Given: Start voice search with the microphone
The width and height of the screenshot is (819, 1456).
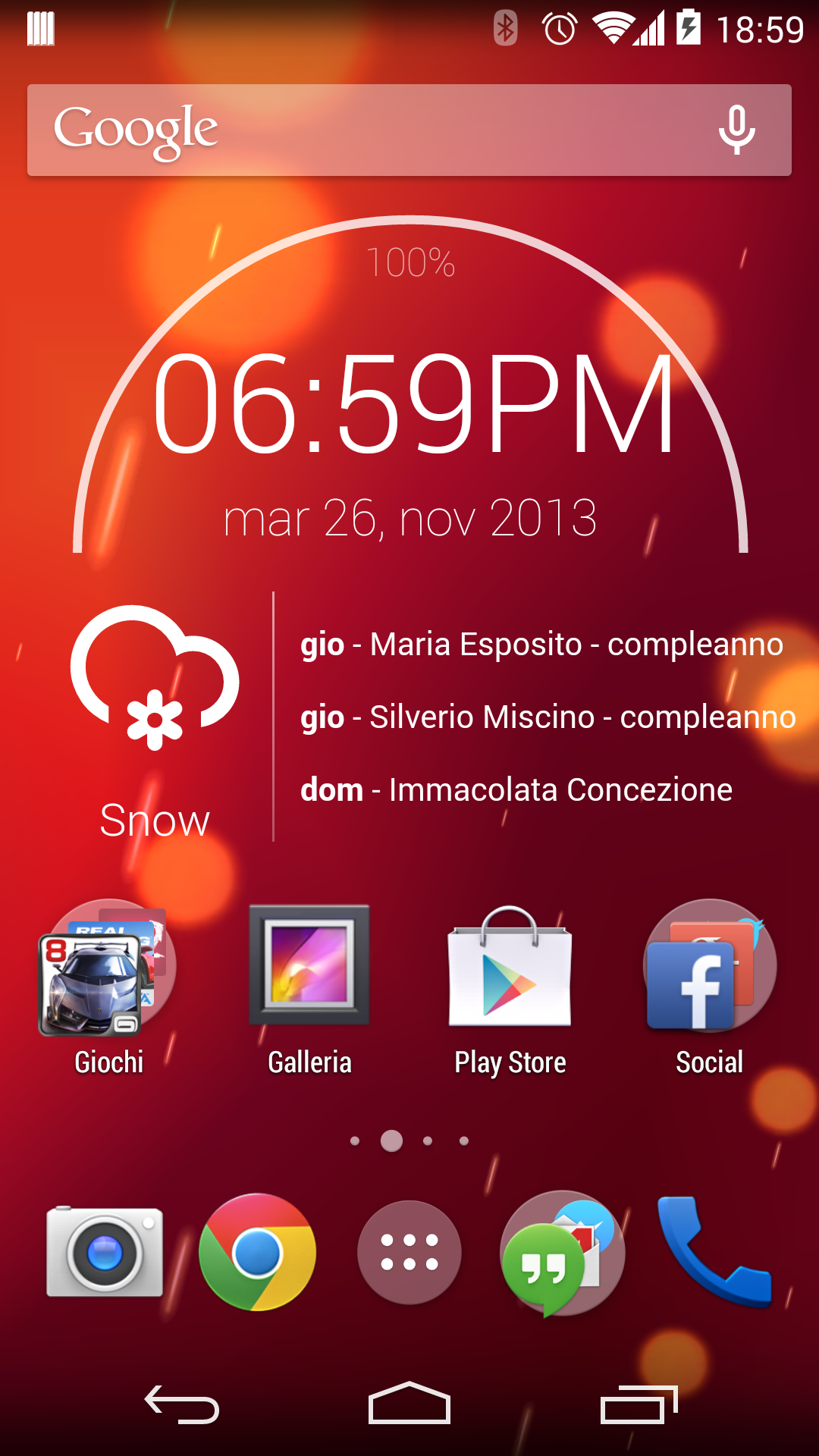Looking at the screenshot, I should point(736,130).
